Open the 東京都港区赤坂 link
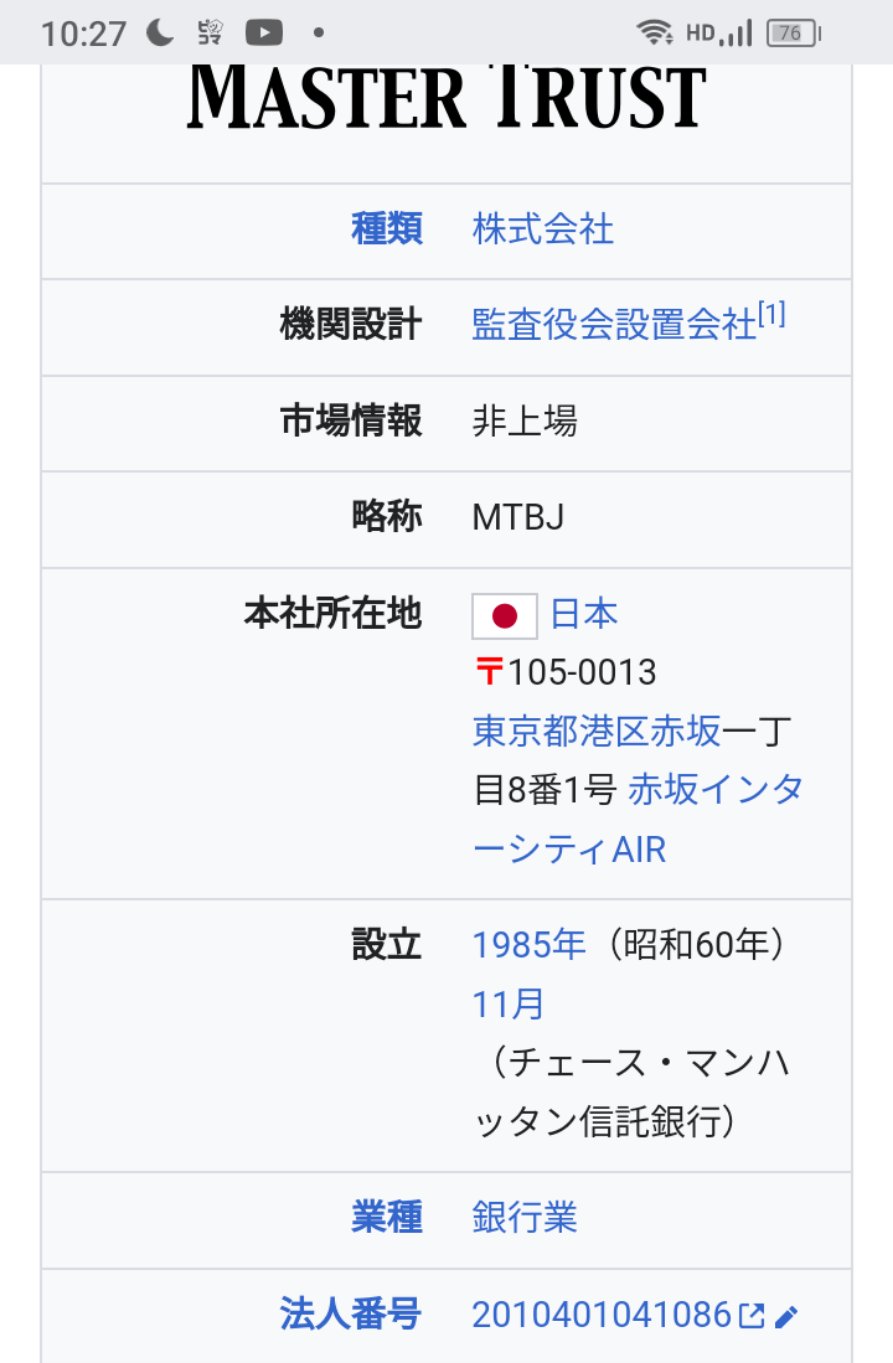Screen dimensions: 893x1363 [596, 732]
